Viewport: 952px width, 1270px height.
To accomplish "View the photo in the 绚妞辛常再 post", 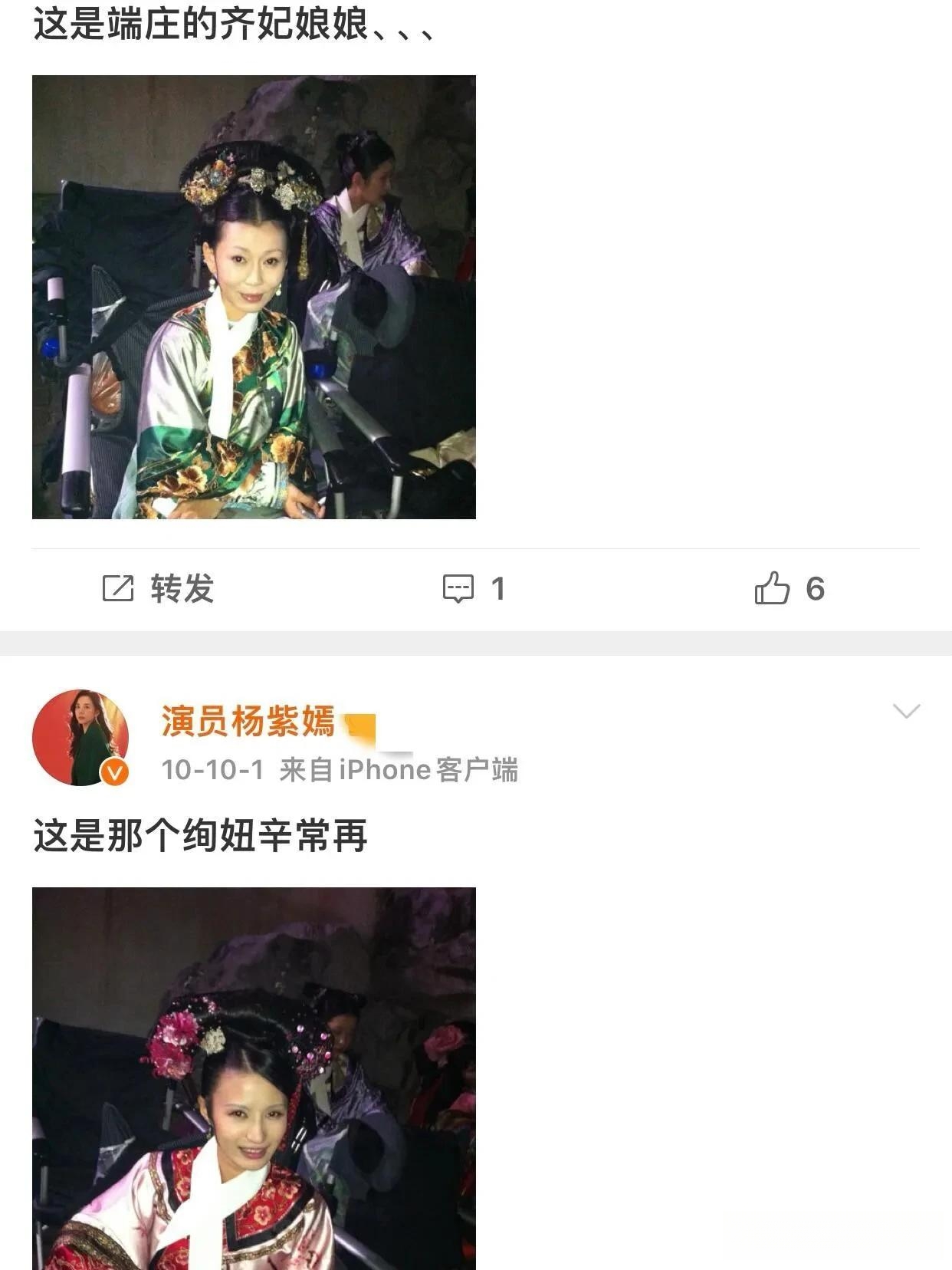I will tap(254, 1078).
